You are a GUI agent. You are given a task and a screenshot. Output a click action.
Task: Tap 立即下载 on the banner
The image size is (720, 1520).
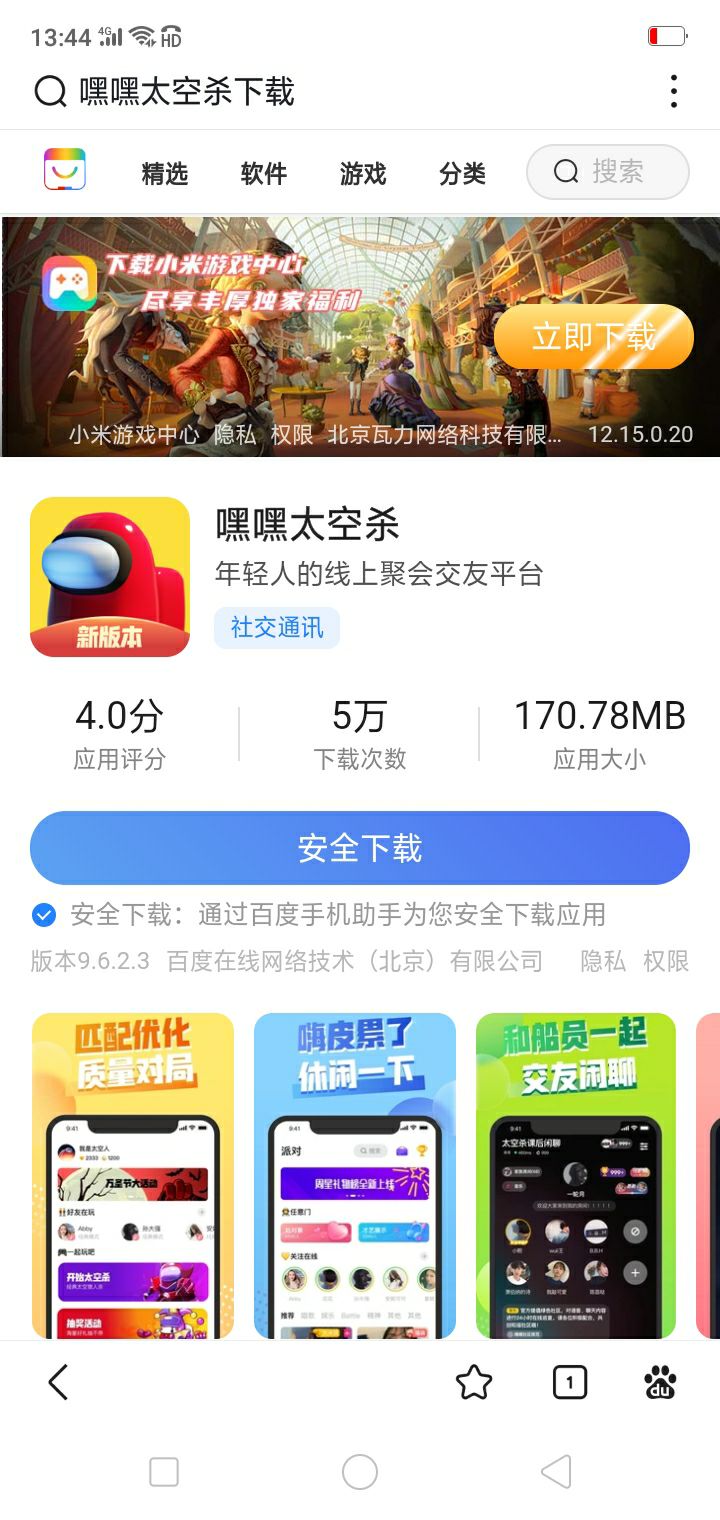(594, 337)
